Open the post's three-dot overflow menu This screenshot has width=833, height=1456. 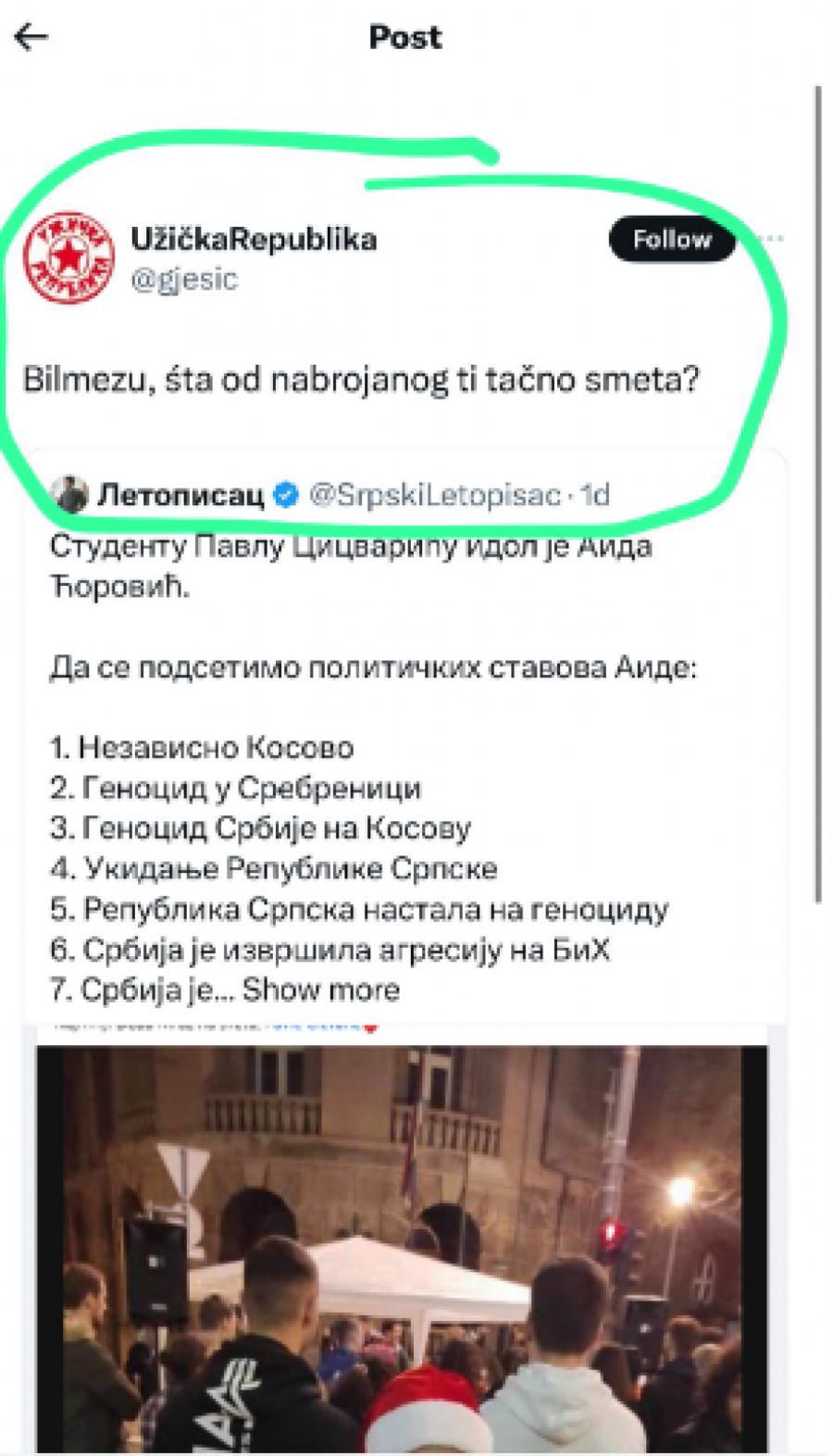pos(773,239)
